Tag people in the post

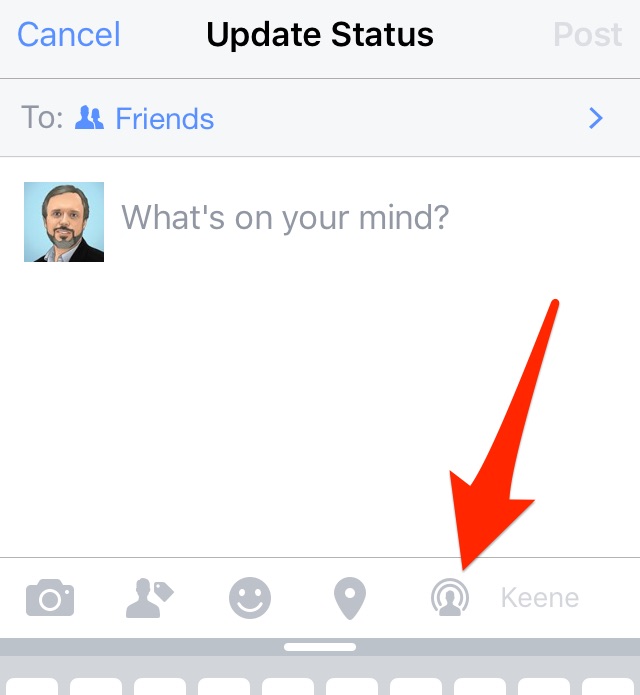pyautogui.click(x=150, y=598)
